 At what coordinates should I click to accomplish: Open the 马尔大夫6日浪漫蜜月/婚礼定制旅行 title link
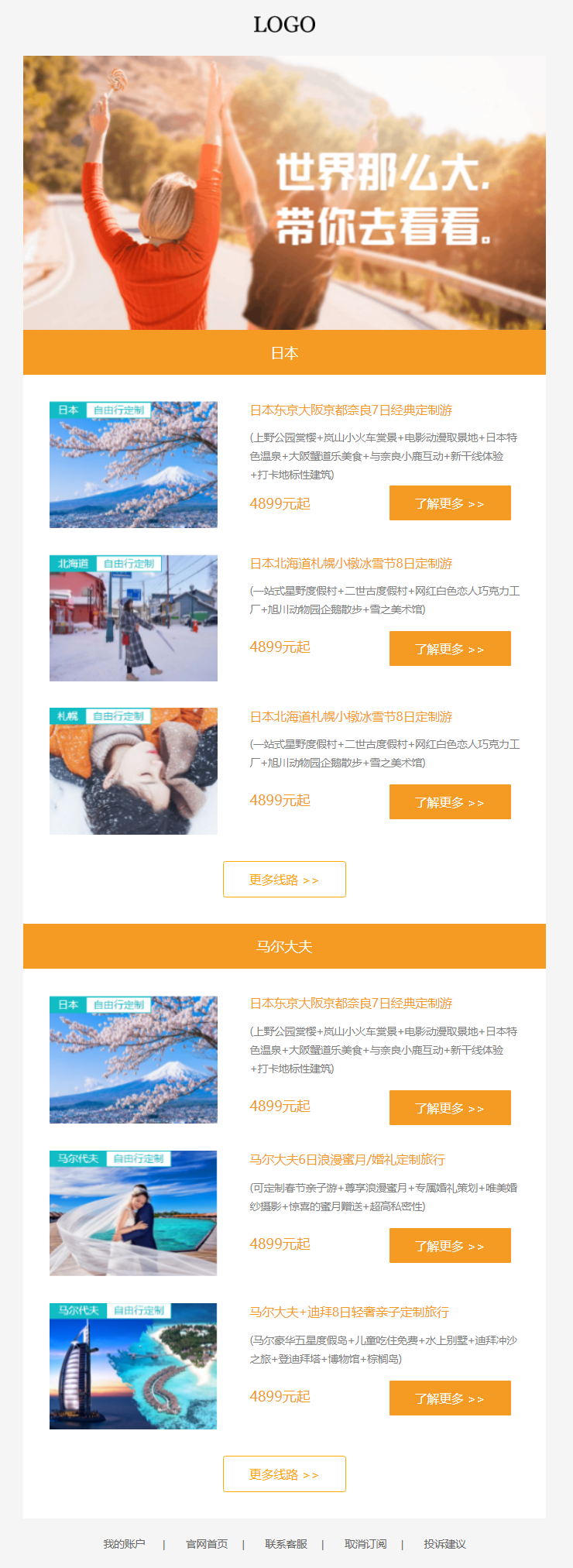click(347, 1159)
